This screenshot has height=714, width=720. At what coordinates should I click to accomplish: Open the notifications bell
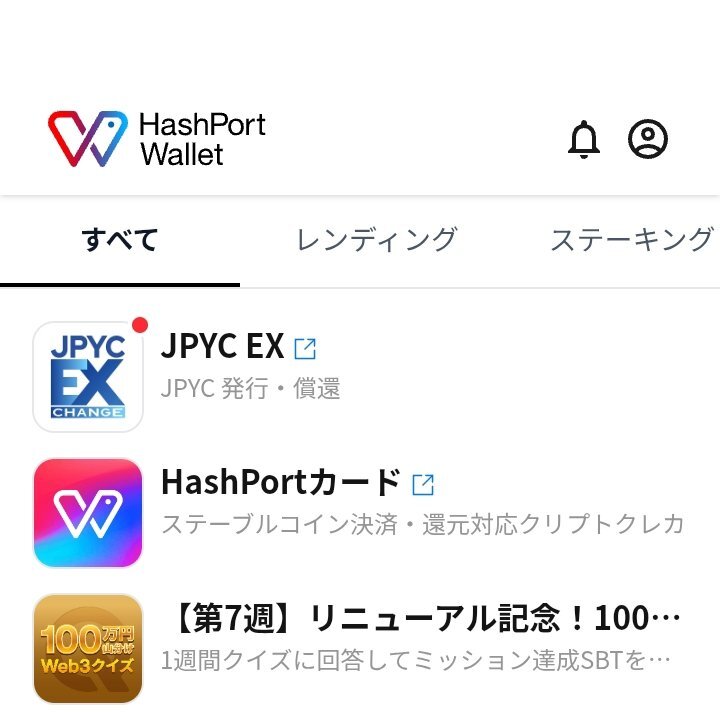pos(584,139)
